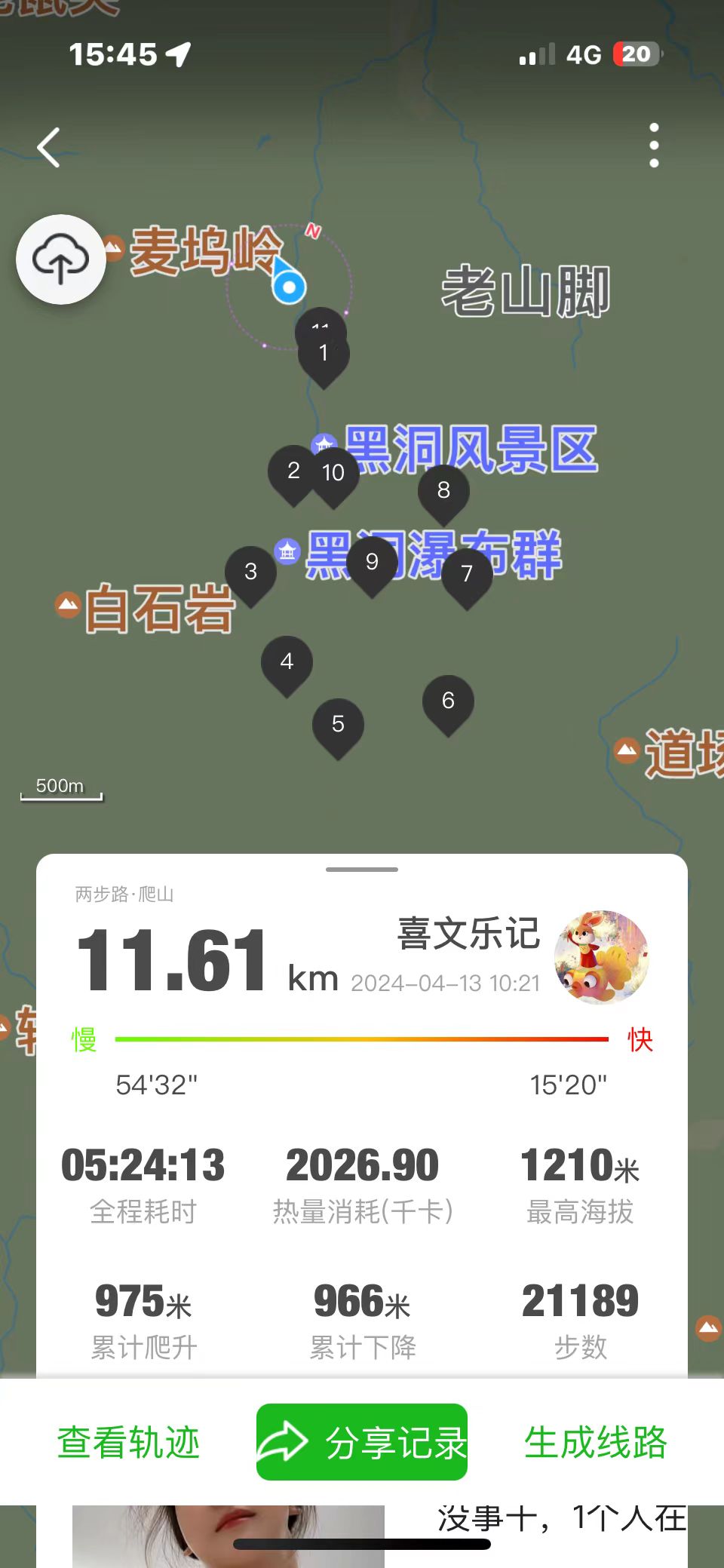Image resolution: width=724 pixels, height=1568 pixels.
Task: Tap the cloud upload button
Action: [61, 260]
